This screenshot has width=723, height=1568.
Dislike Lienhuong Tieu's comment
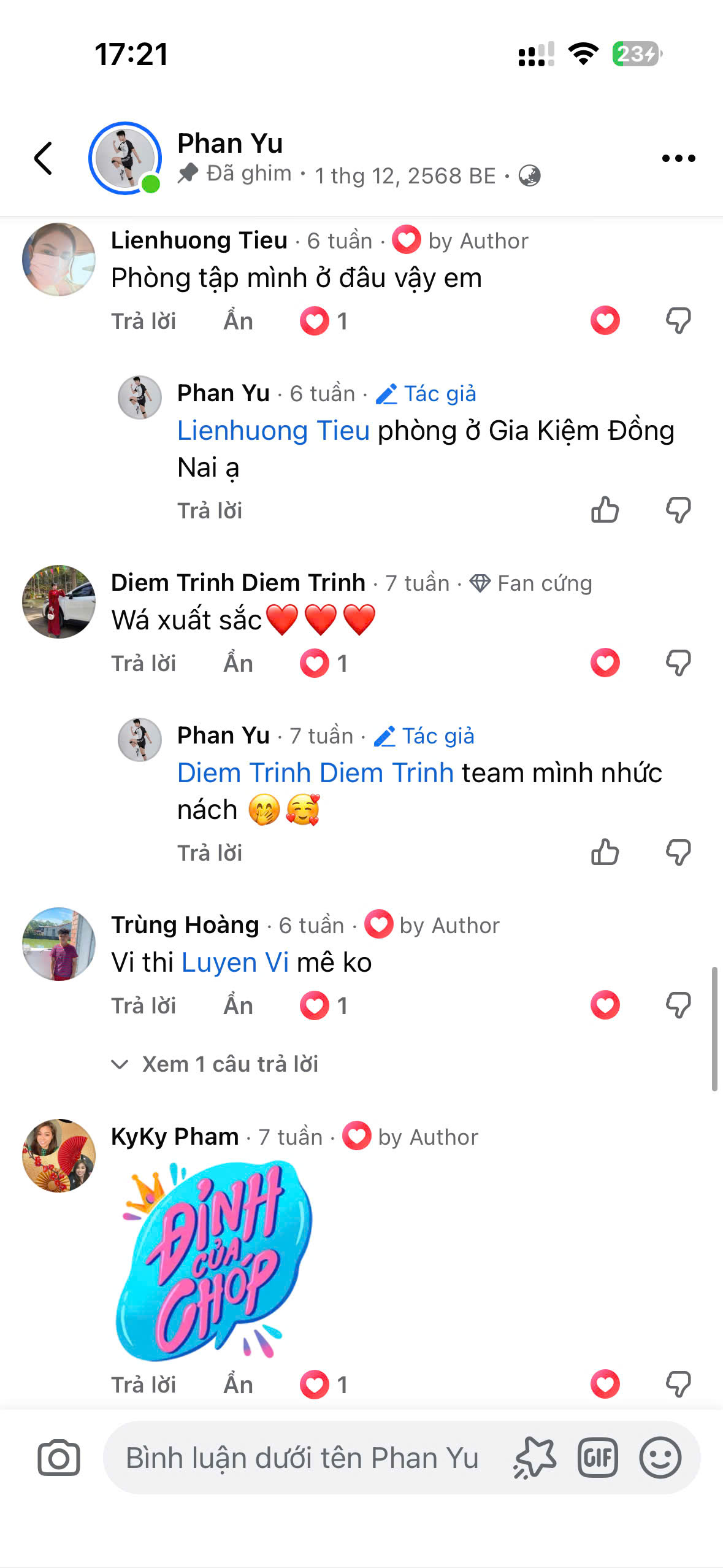click(x=678, y=321)
